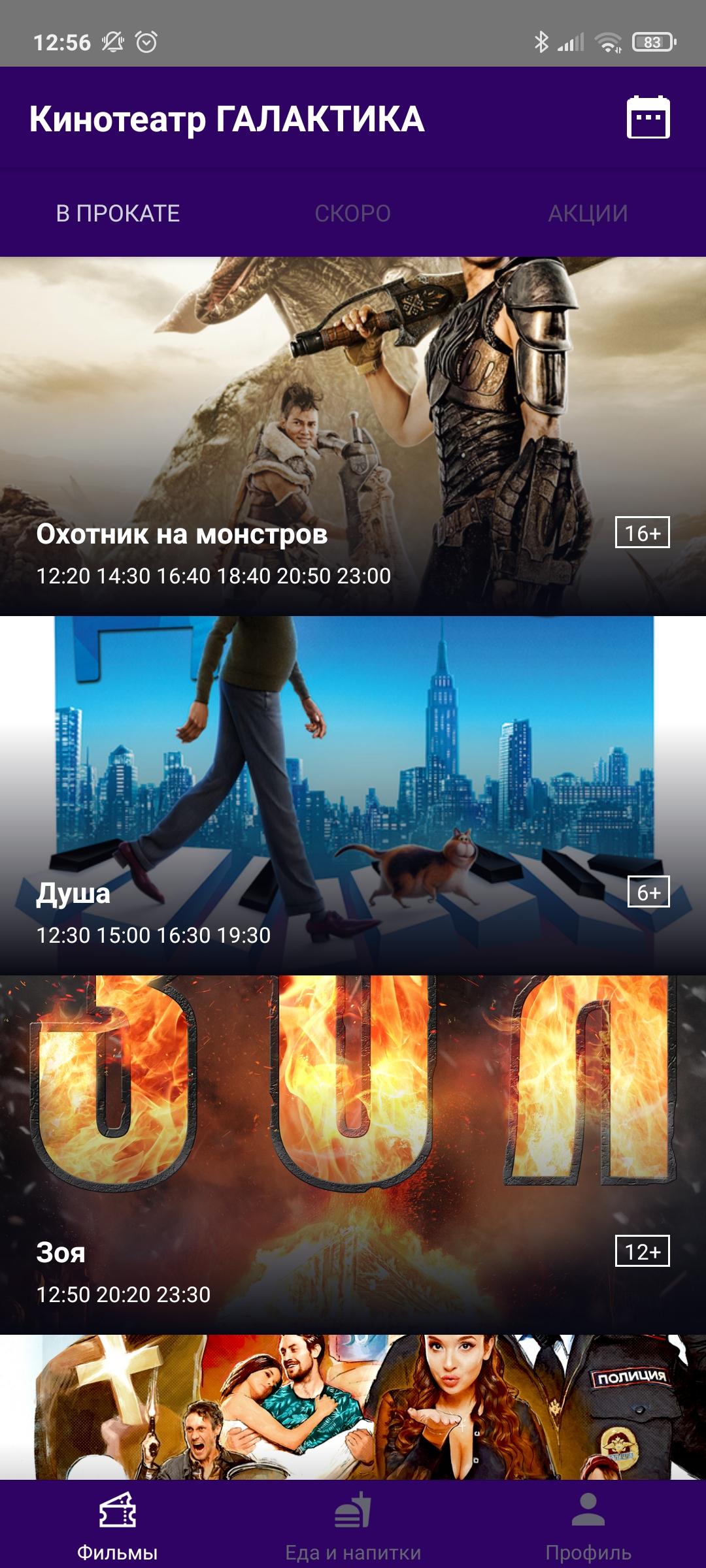
Task: Tap the Фильмы bottom navigation item
Action: (x=118, y=1526)
